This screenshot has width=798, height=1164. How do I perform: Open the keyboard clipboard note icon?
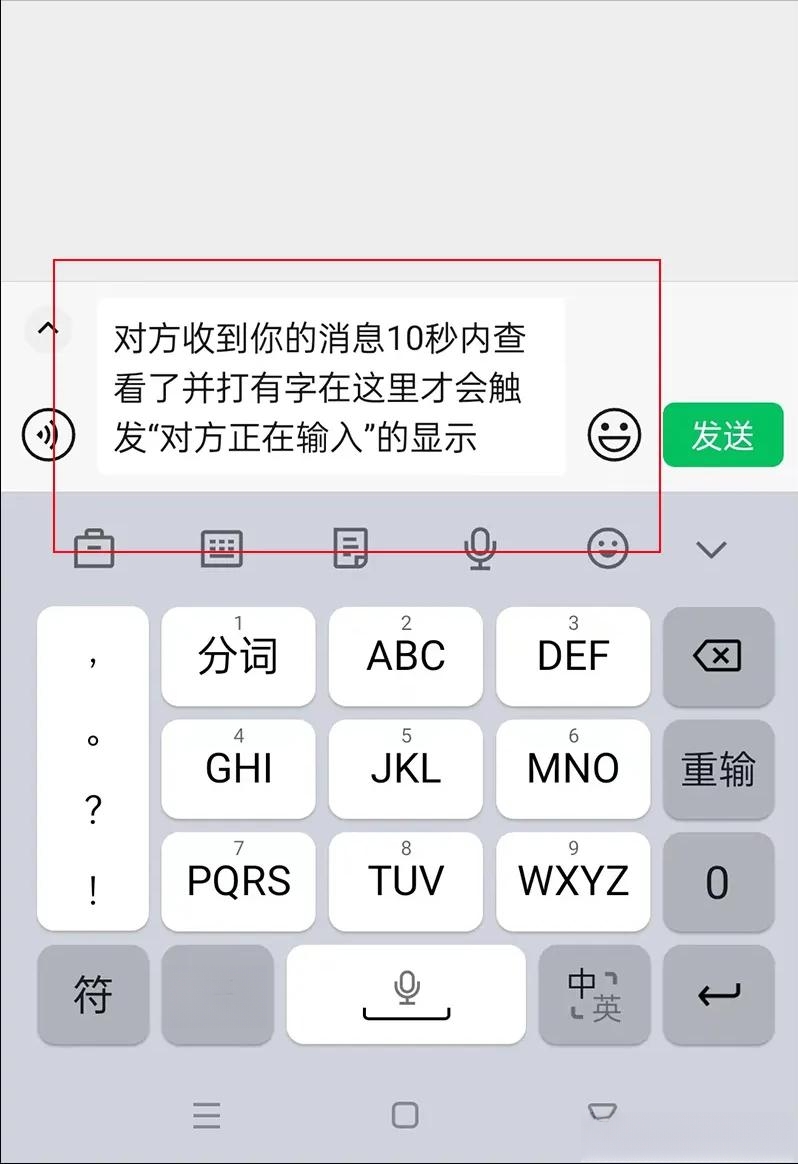[350, 548]
